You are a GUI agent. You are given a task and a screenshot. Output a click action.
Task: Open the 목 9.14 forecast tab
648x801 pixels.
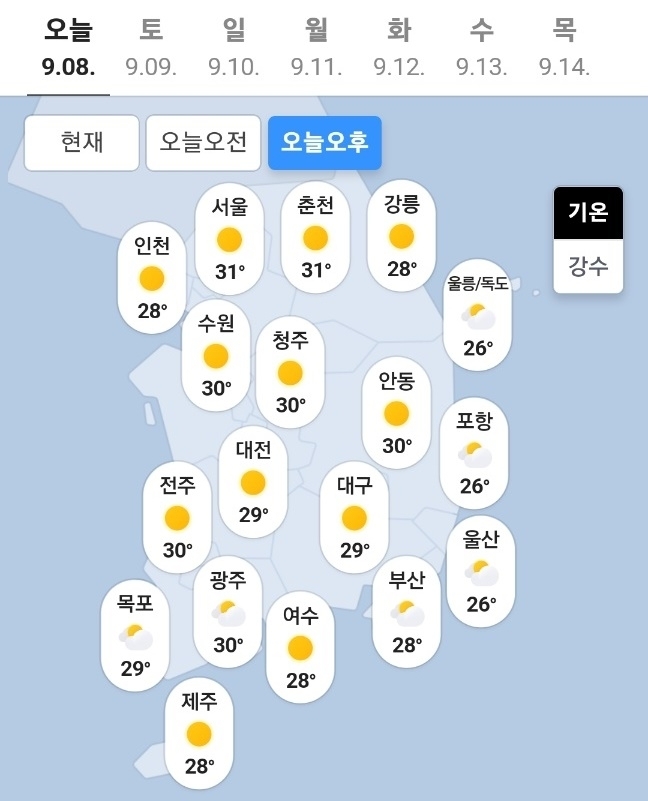point(564,48)
